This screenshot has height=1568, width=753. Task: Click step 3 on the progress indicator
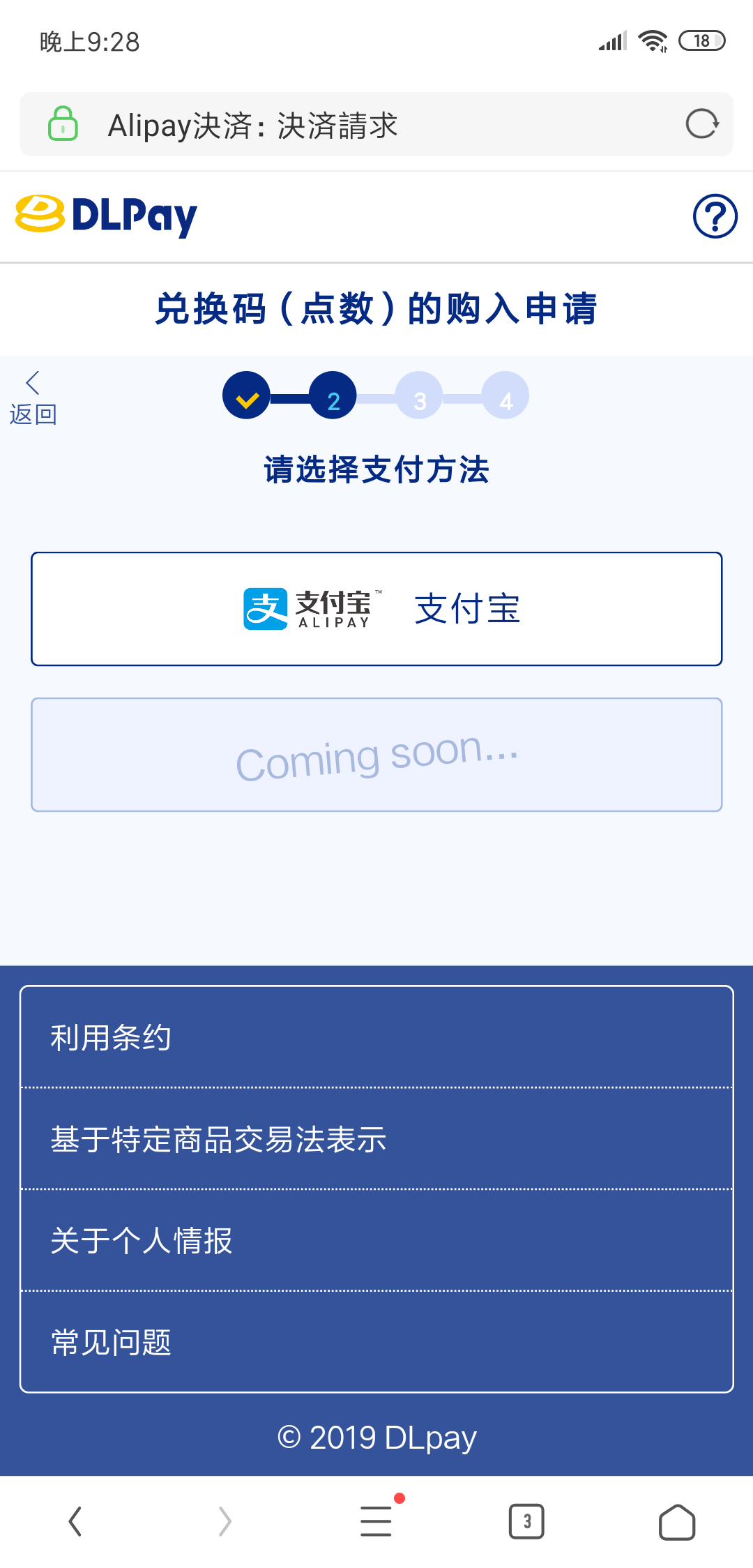pos(419,395)
